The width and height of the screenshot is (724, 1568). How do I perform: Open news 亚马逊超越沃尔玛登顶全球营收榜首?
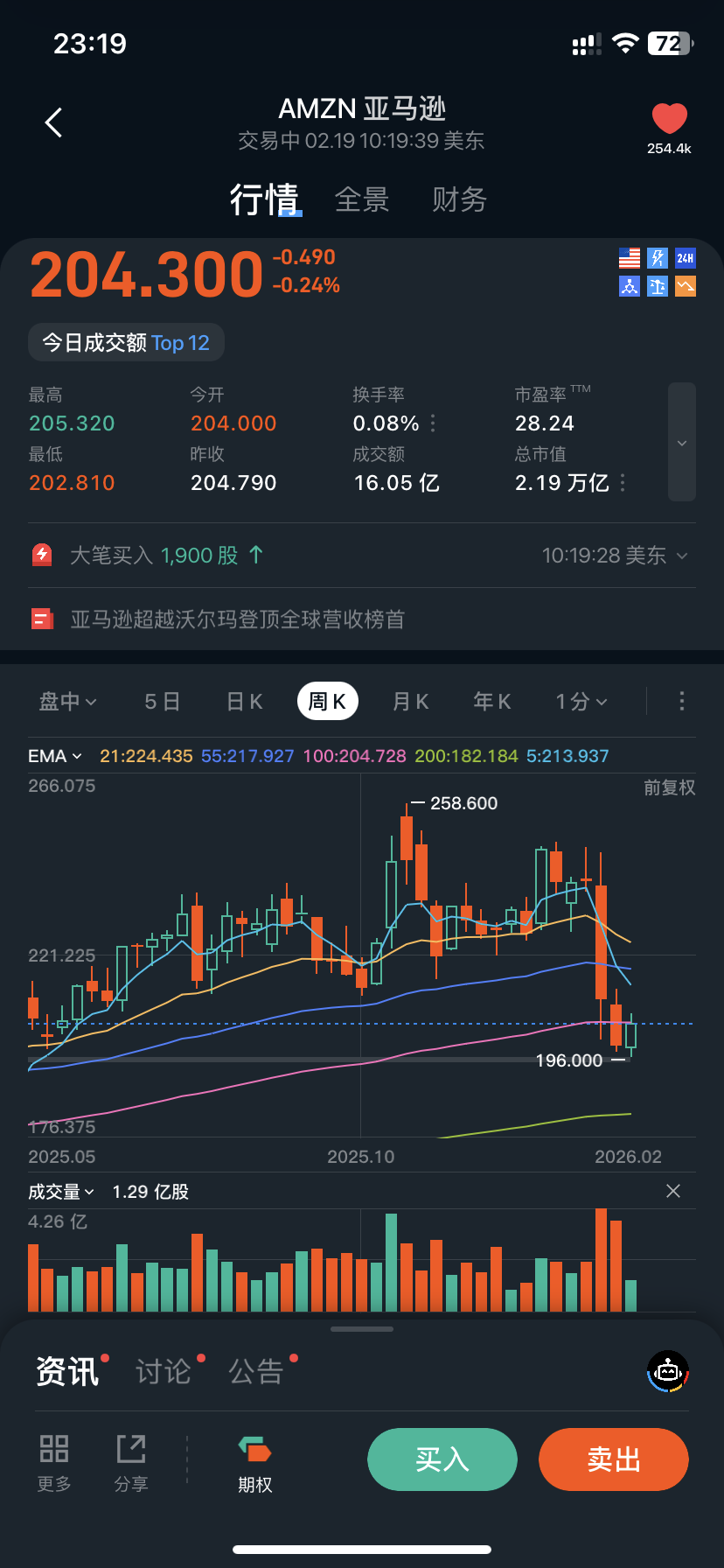point(238,619)
